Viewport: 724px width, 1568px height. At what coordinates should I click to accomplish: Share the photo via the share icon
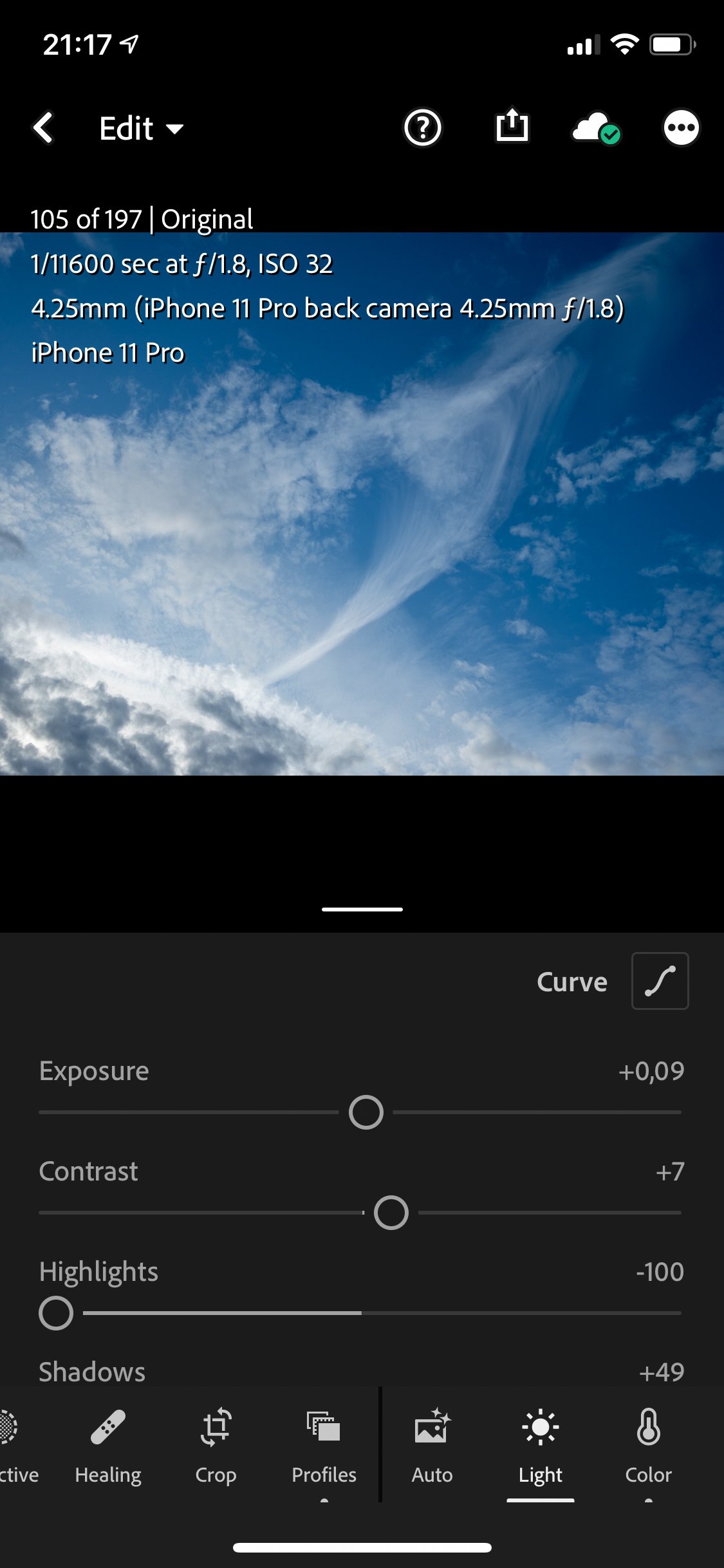pos(512,125)
